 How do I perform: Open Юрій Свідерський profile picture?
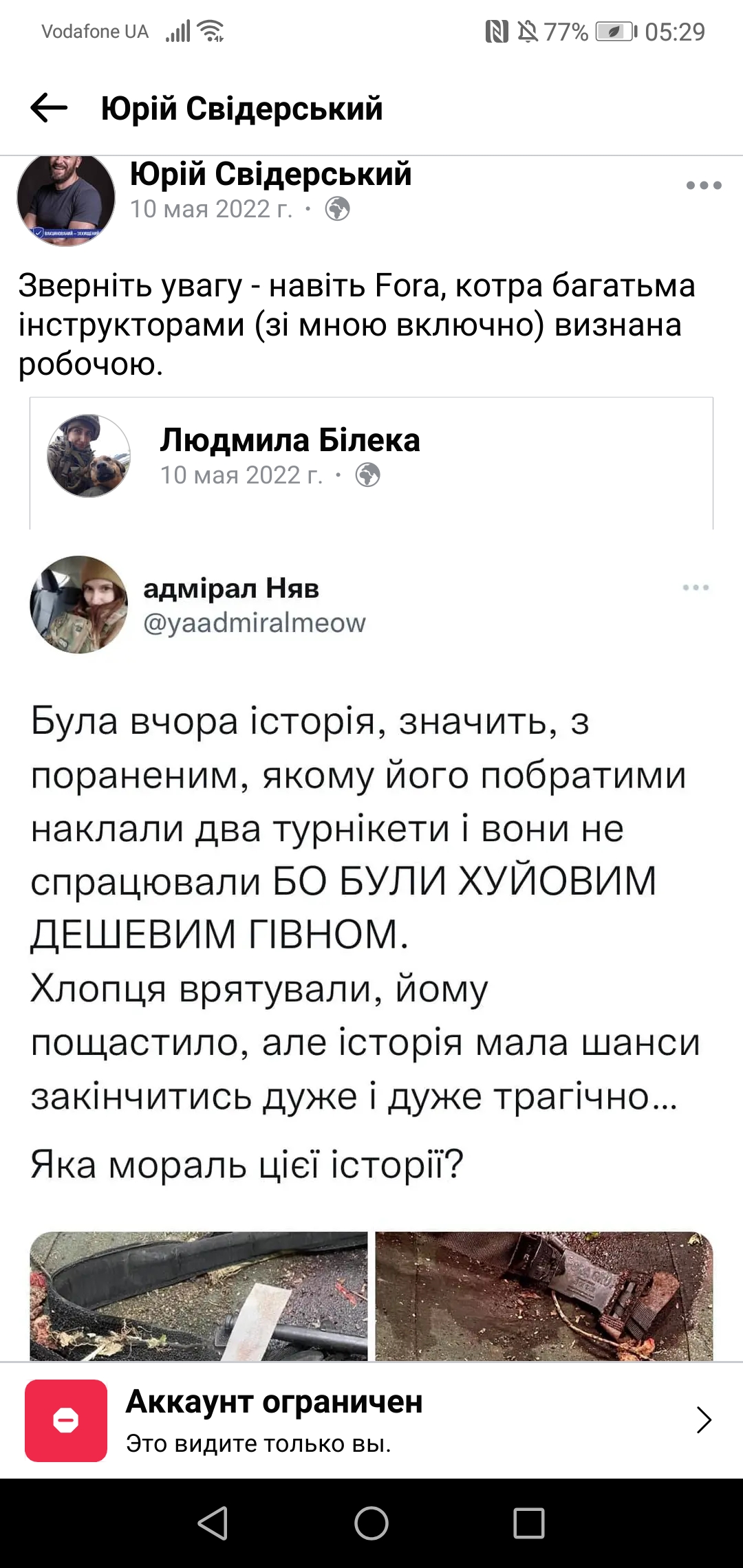(x=66, y=199)
